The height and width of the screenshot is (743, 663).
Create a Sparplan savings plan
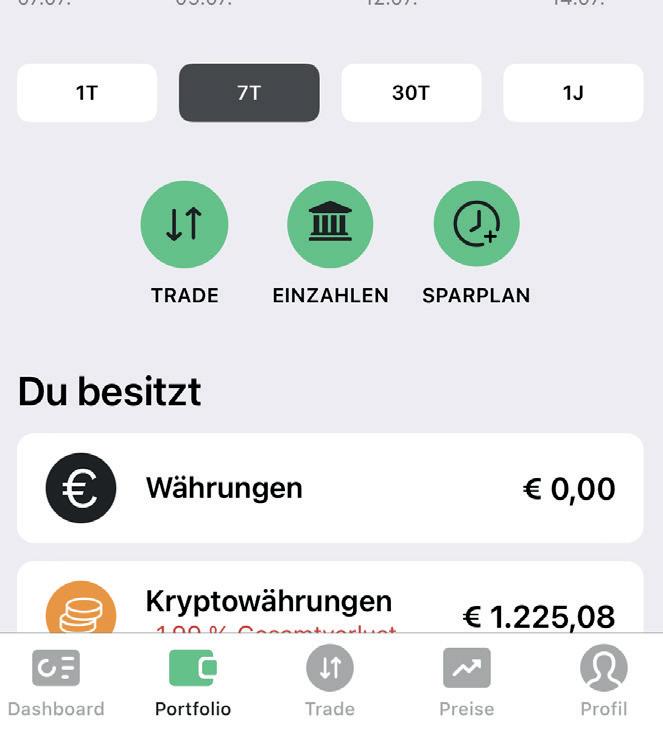(476, 225)
